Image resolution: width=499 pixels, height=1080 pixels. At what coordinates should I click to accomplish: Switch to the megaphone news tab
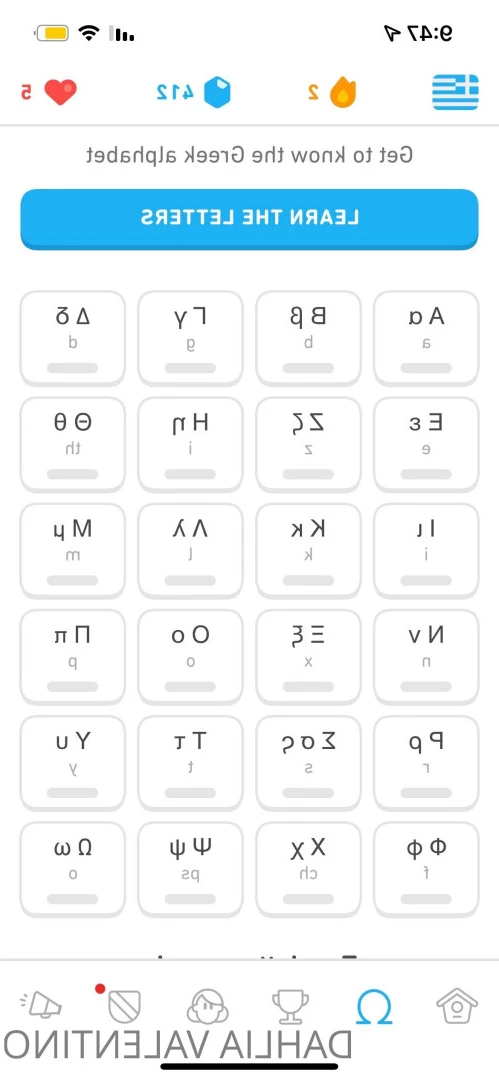41,1006
